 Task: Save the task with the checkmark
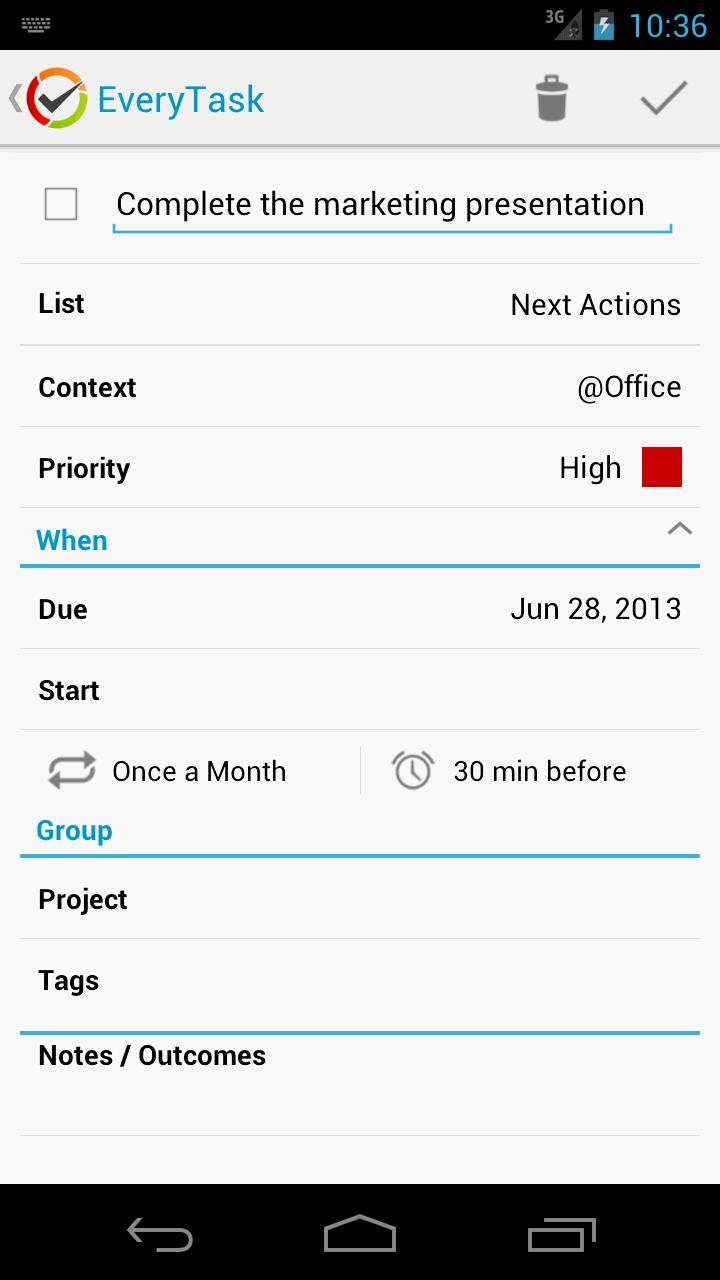[x=663, y=98]
